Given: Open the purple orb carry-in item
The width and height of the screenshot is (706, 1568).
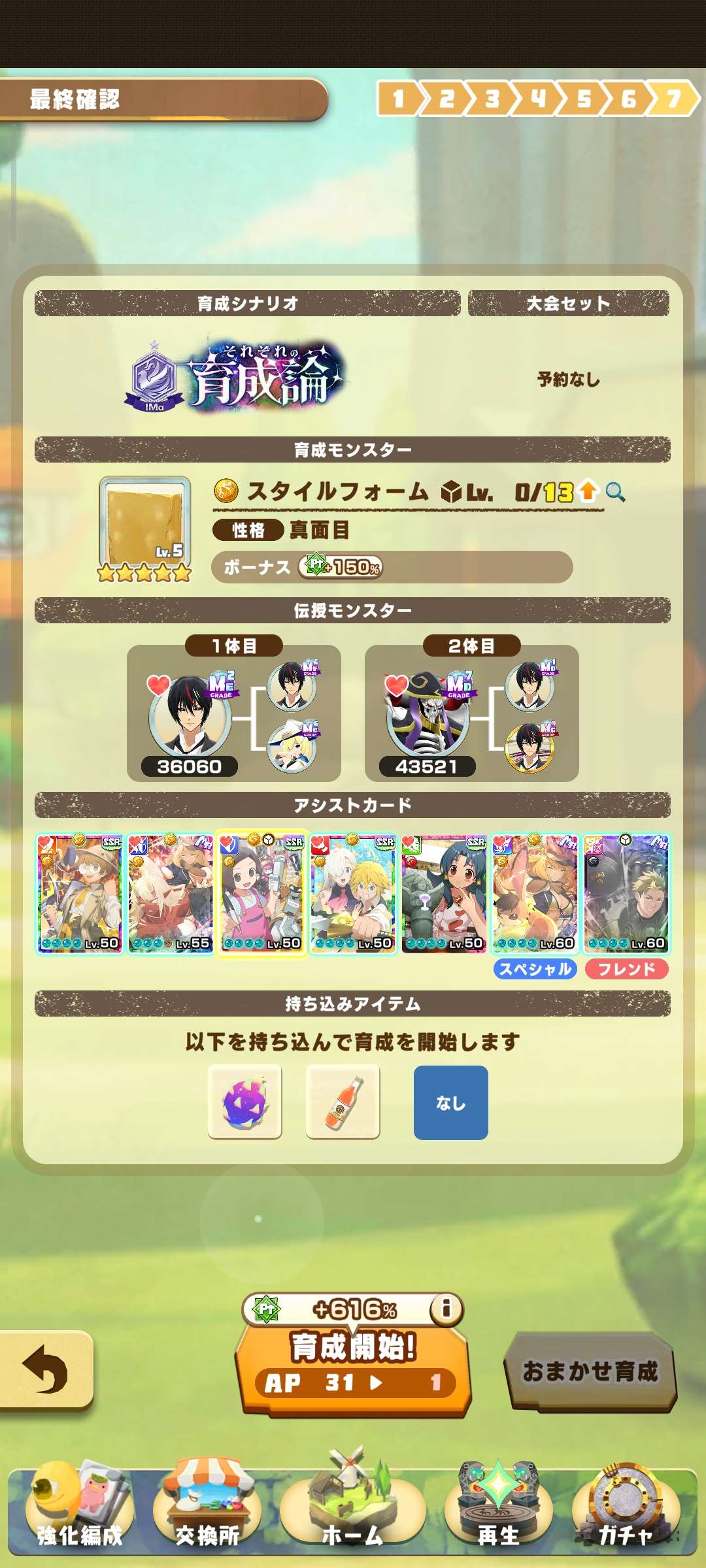Looking at the screenshot, I should [x=245, y=1102].
